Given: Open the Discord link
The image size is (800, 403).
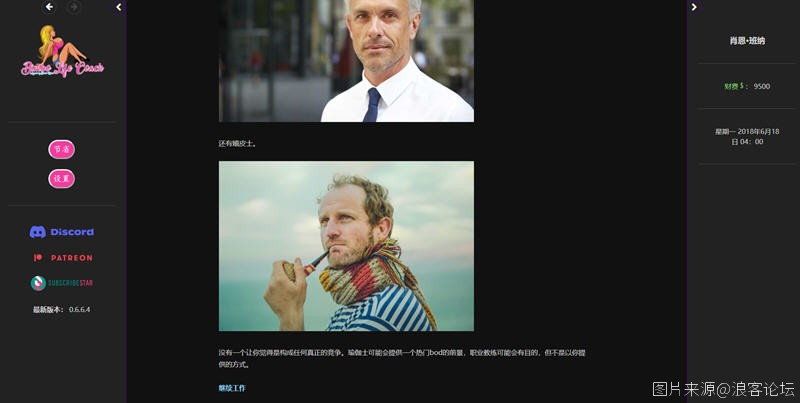Looking at the screenshot, I should (62, 232).
